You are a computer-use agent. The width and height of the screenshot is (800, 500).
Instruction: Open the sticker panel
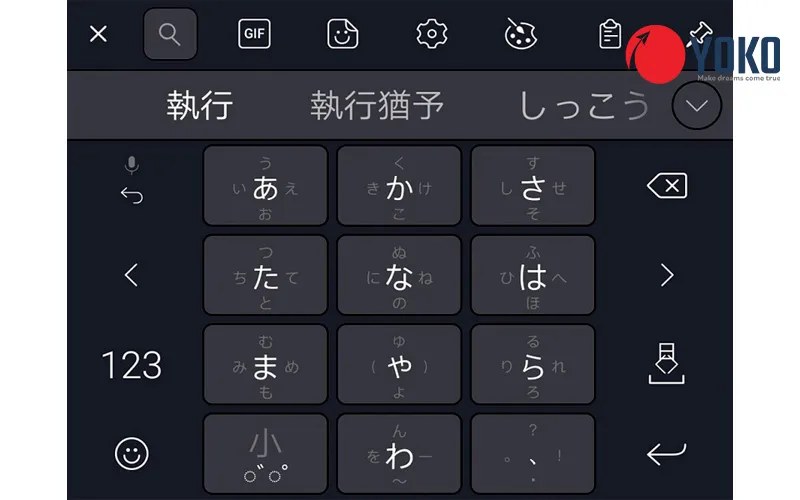click(x=343, y=34)
